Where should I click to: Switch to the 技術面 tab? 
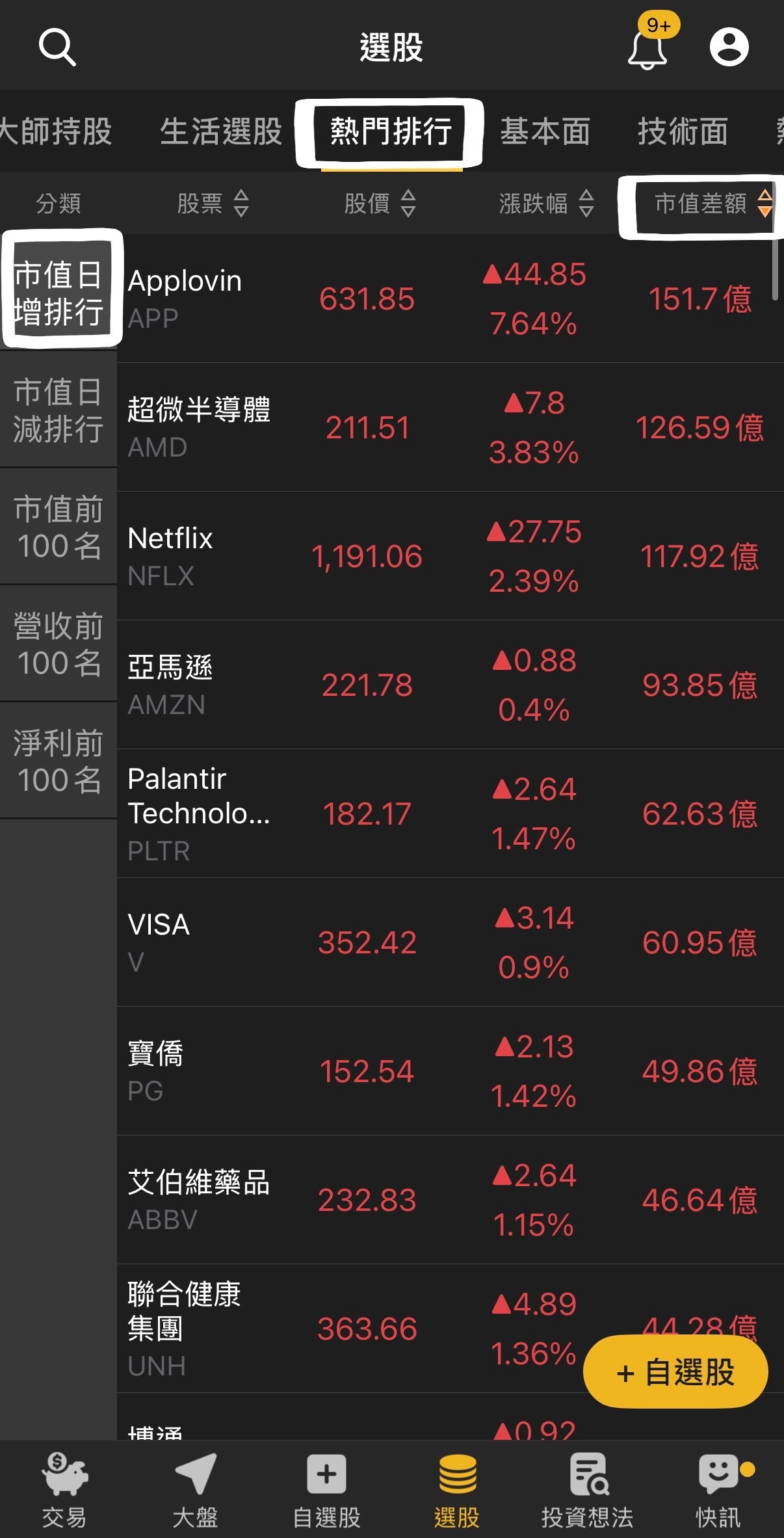coord(683,130)
